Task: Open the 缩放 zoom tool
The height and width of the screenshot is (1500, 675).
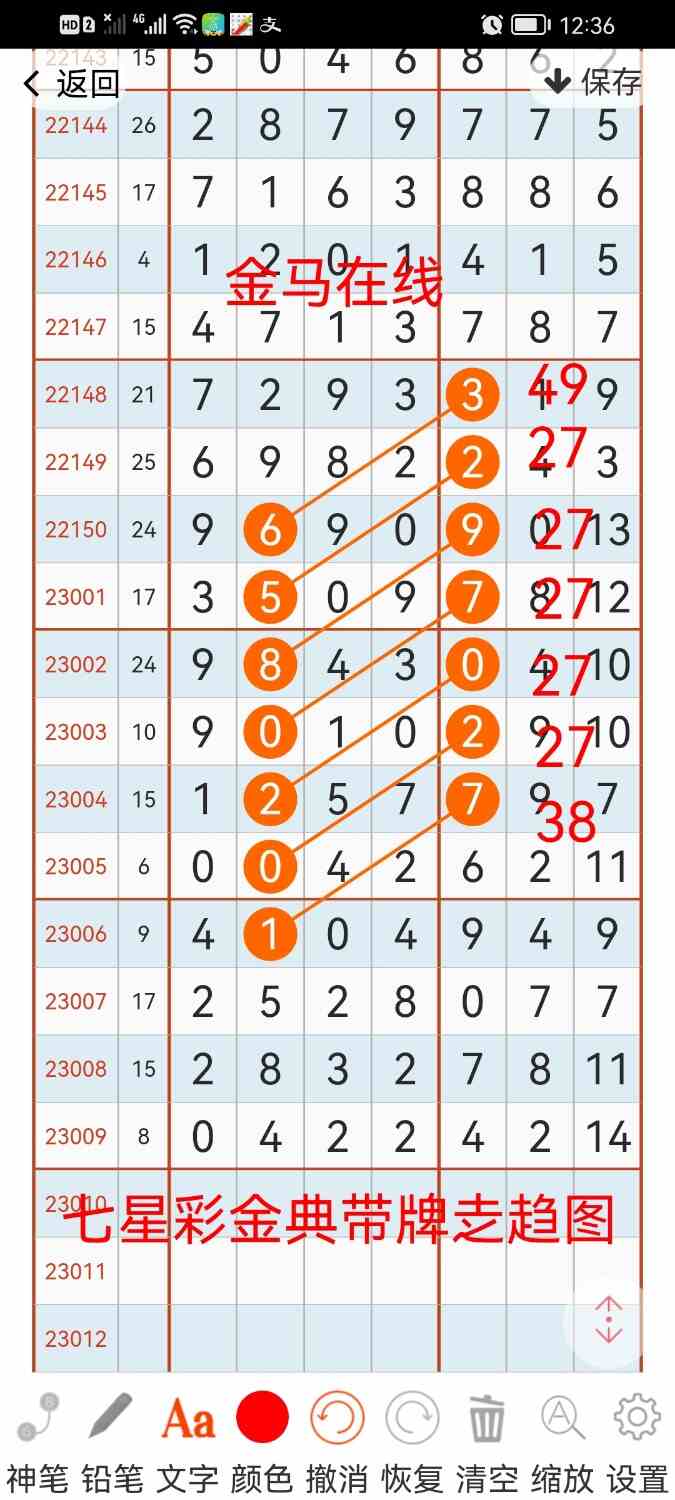Action: (x=562, y=1442)
